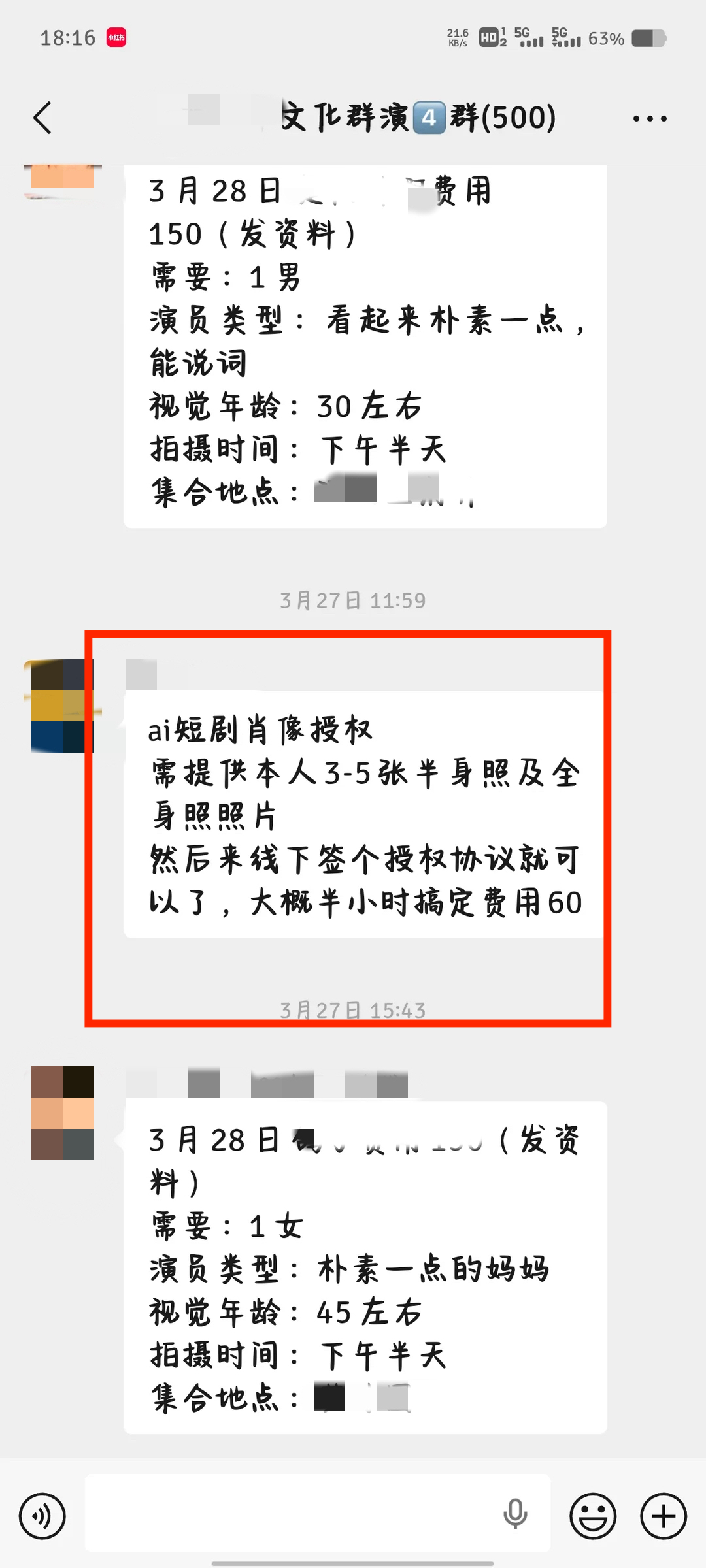Open avatar of sender needing 1男 actor

click(63, 178)
